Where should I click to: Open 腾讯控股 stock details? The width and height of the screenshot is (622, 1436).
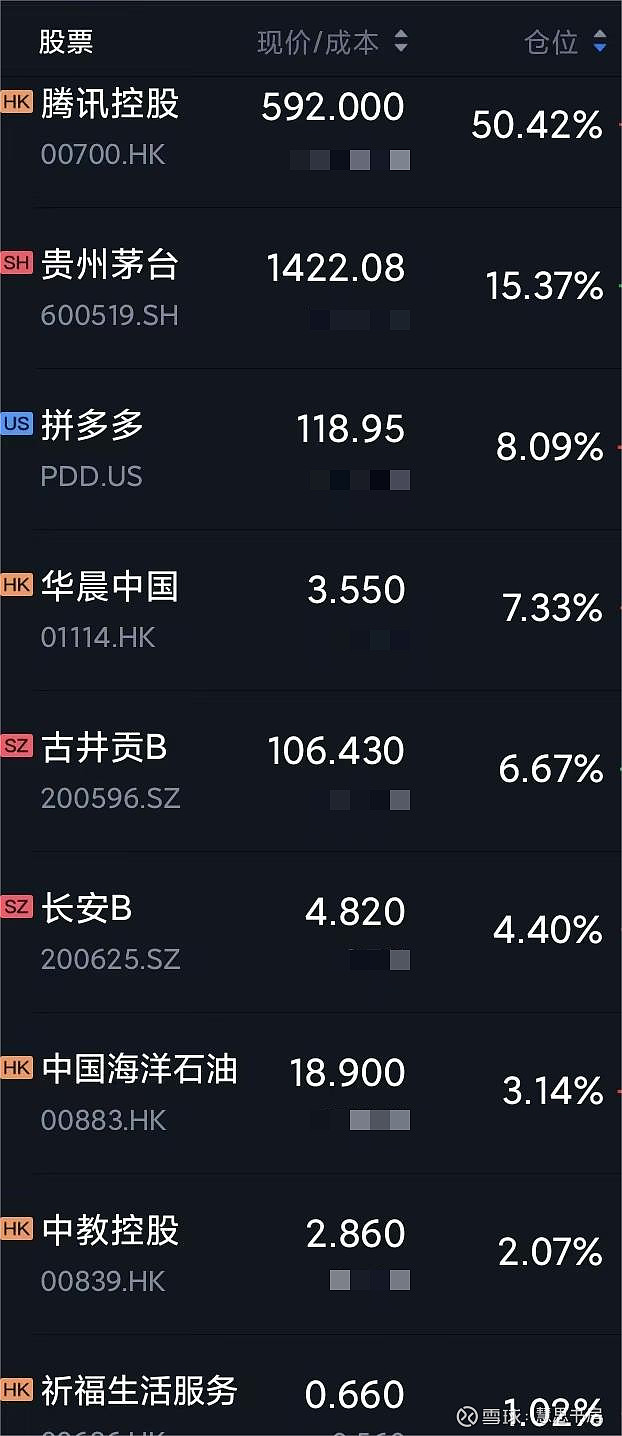(110, 105)
